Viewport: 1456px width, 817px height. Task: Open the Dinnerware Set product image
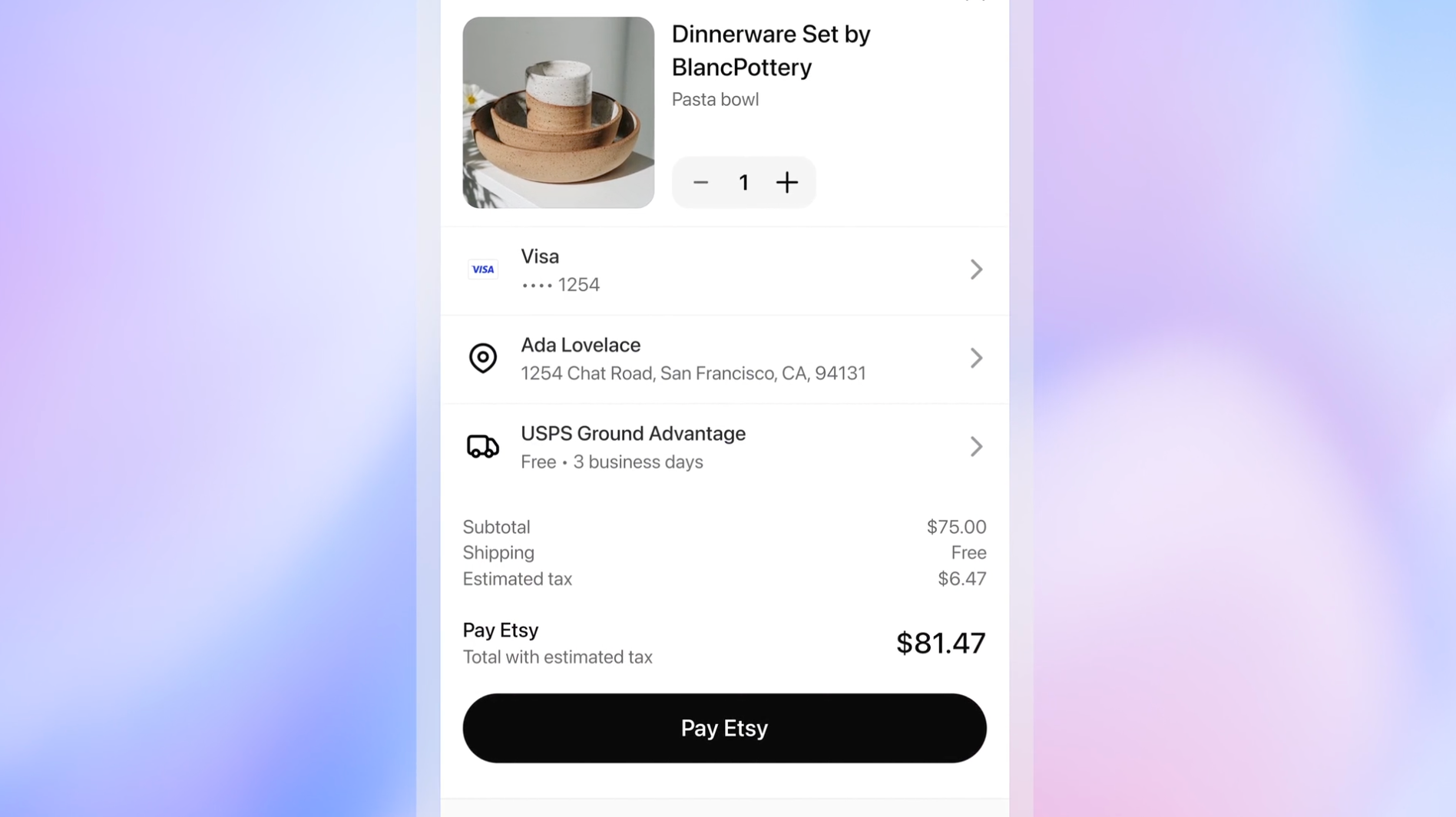(558, 113)
